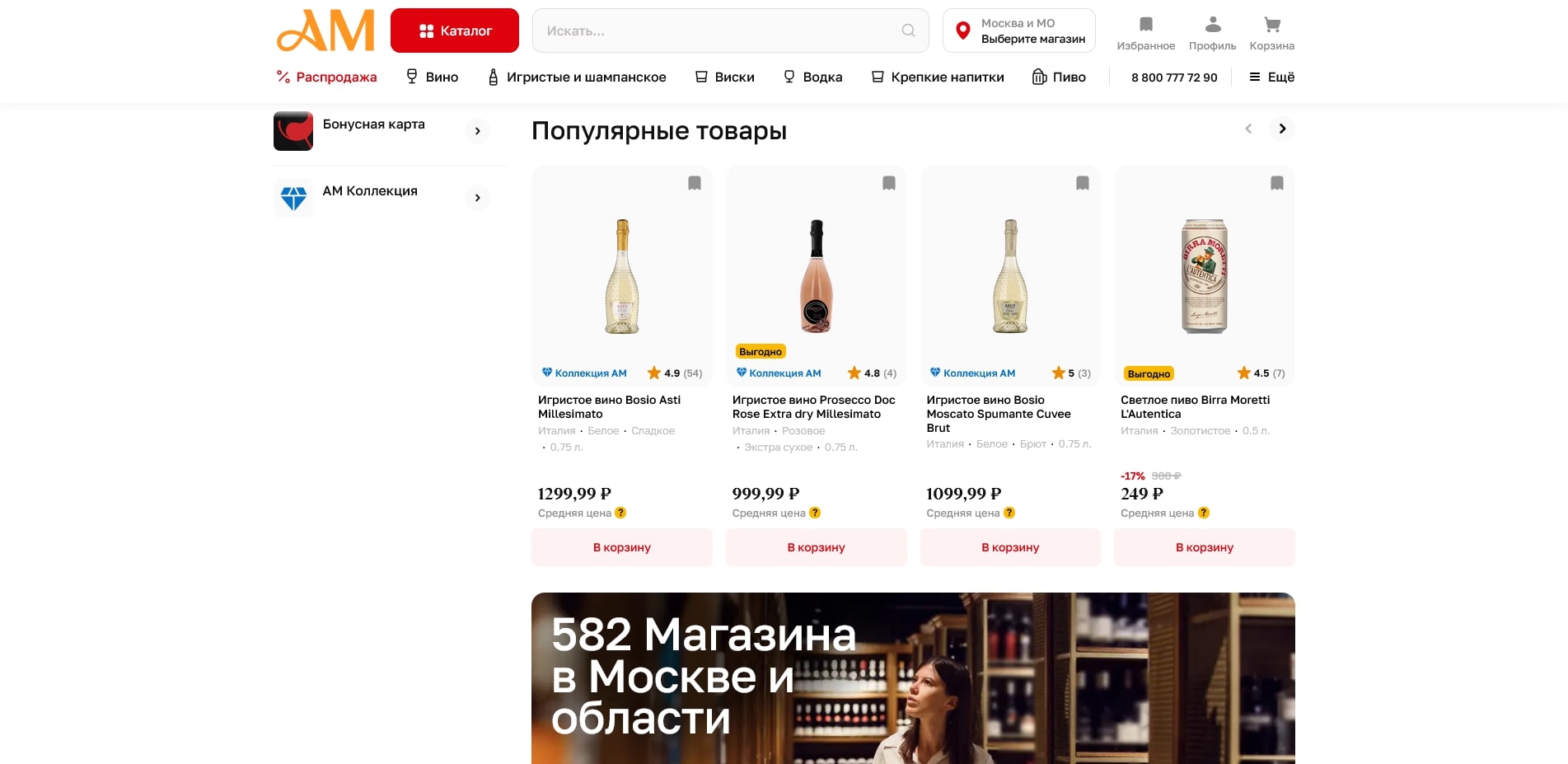
Task: Add Prosecco Doc Rose to cart
Action: point(816,547)
